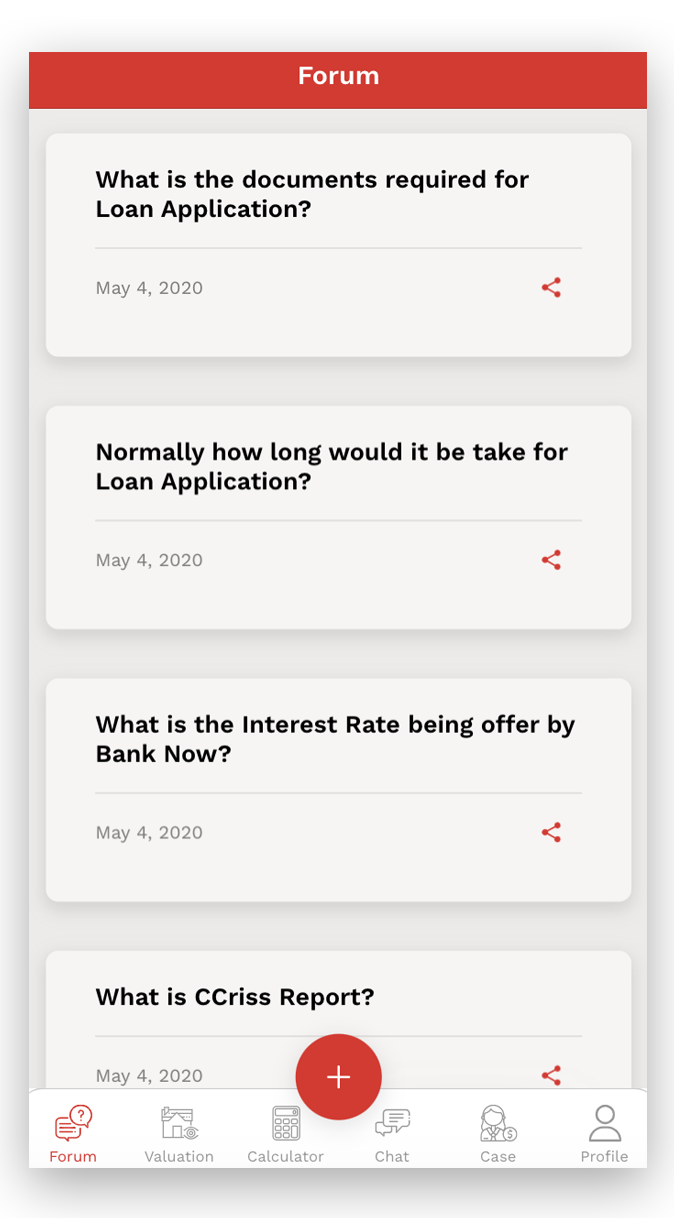Share the how long Loan Application post

[551, 560]
